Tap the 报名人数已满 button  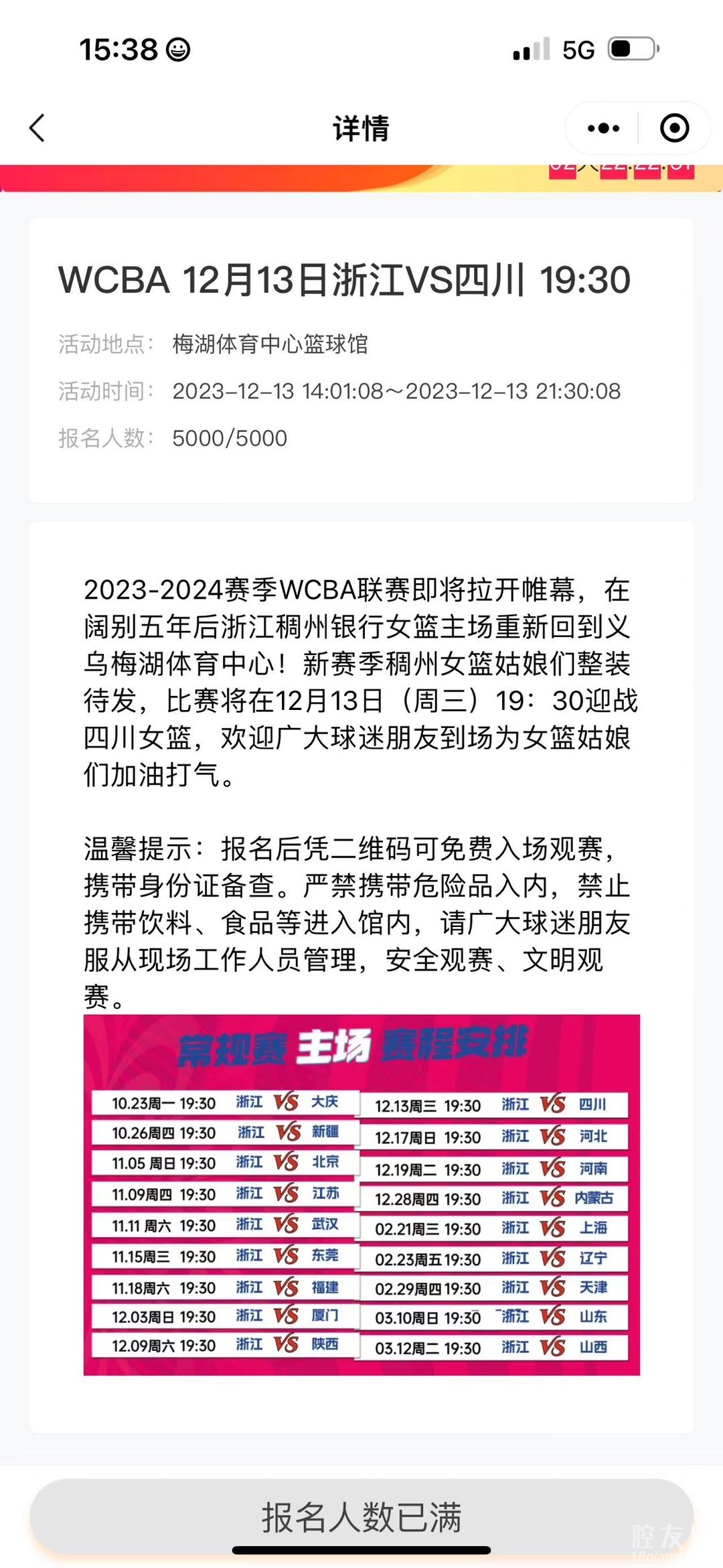point(361,1517)
